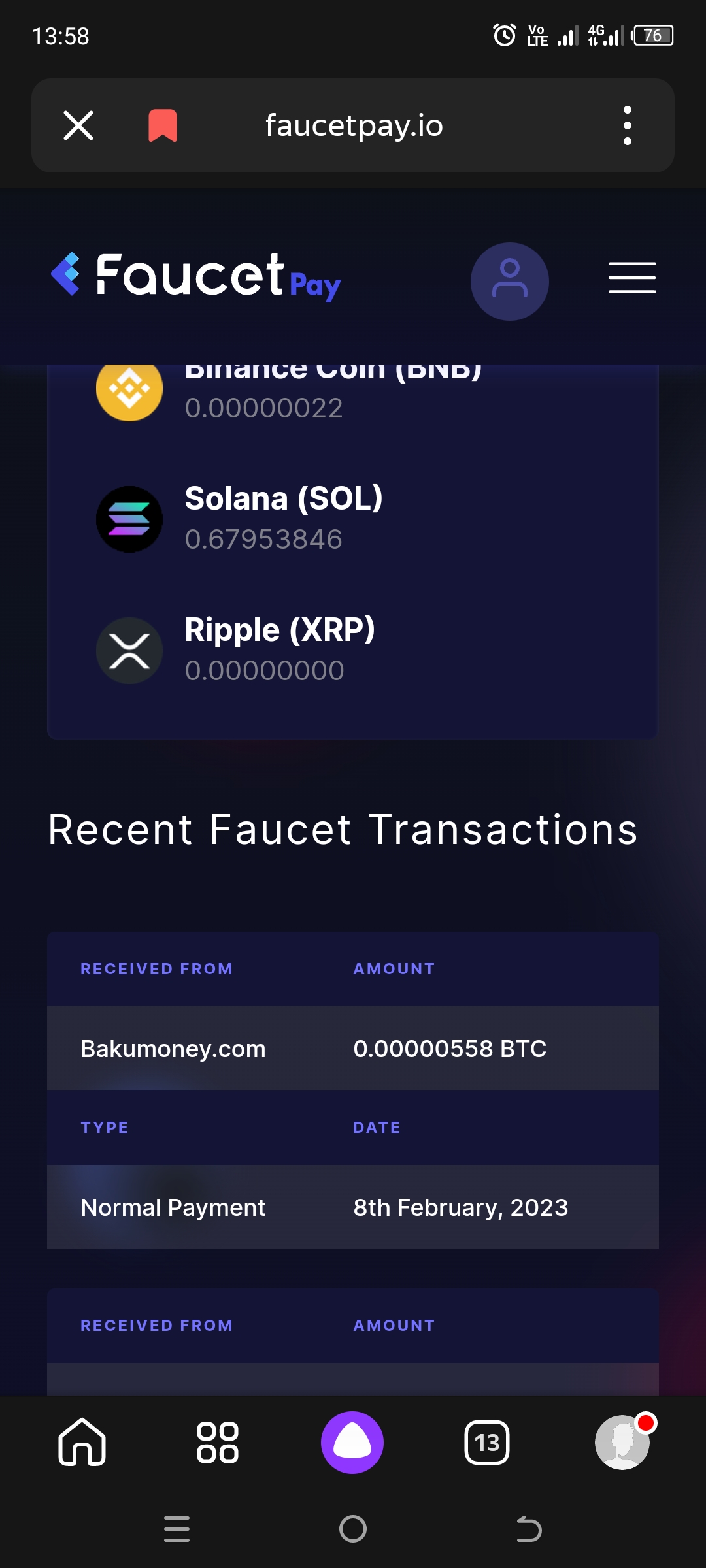Go to the FaucetPay logo homepage
This screenshot has height=1568, width=706.
196,277
